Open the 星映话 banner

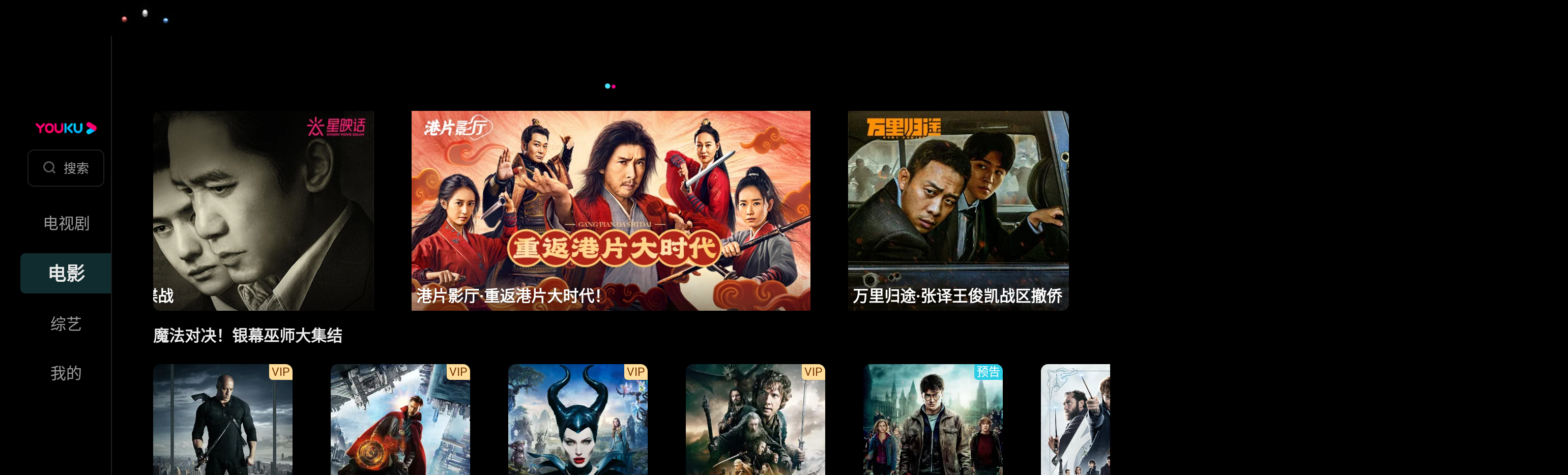[263, 210]
